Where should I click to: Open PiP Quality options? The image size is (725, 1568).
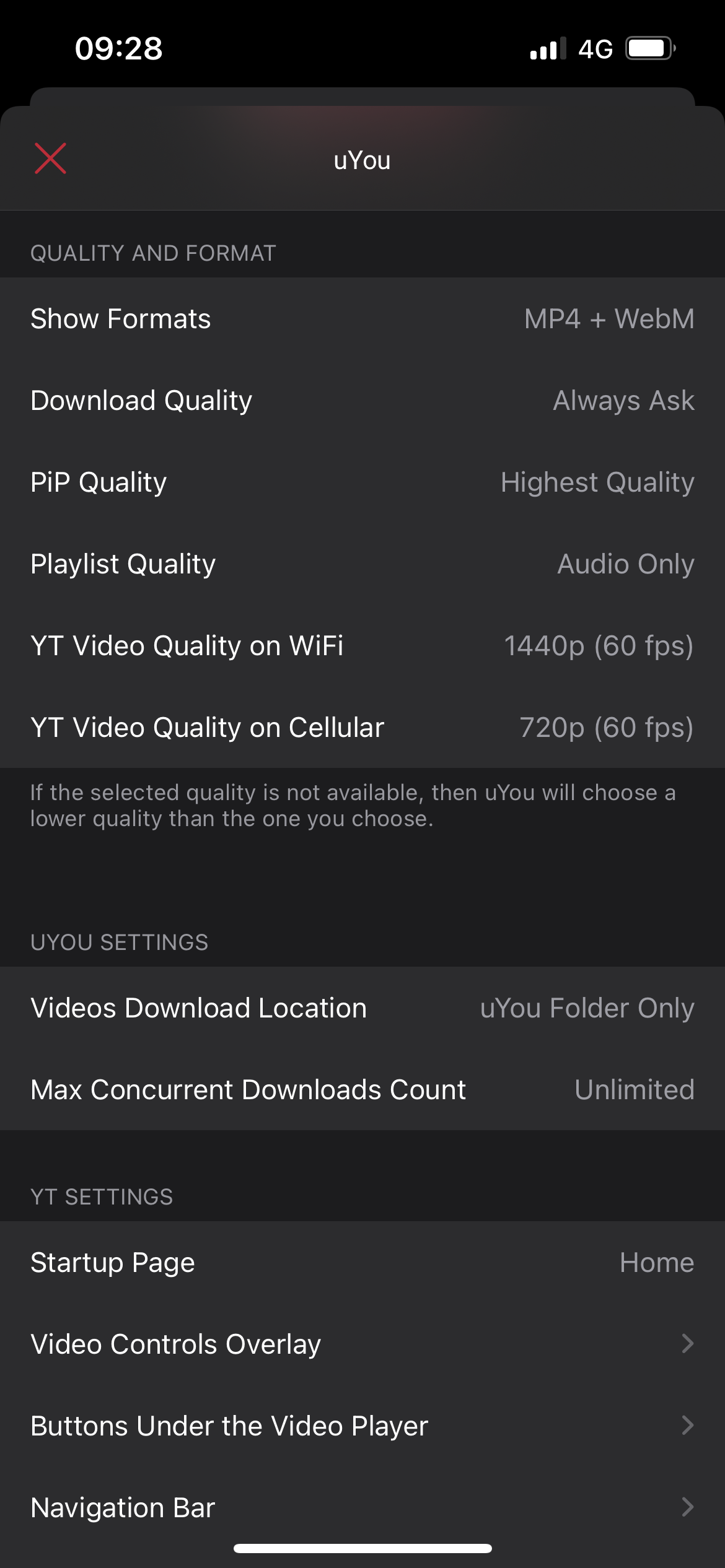click(x=362, y=482)
